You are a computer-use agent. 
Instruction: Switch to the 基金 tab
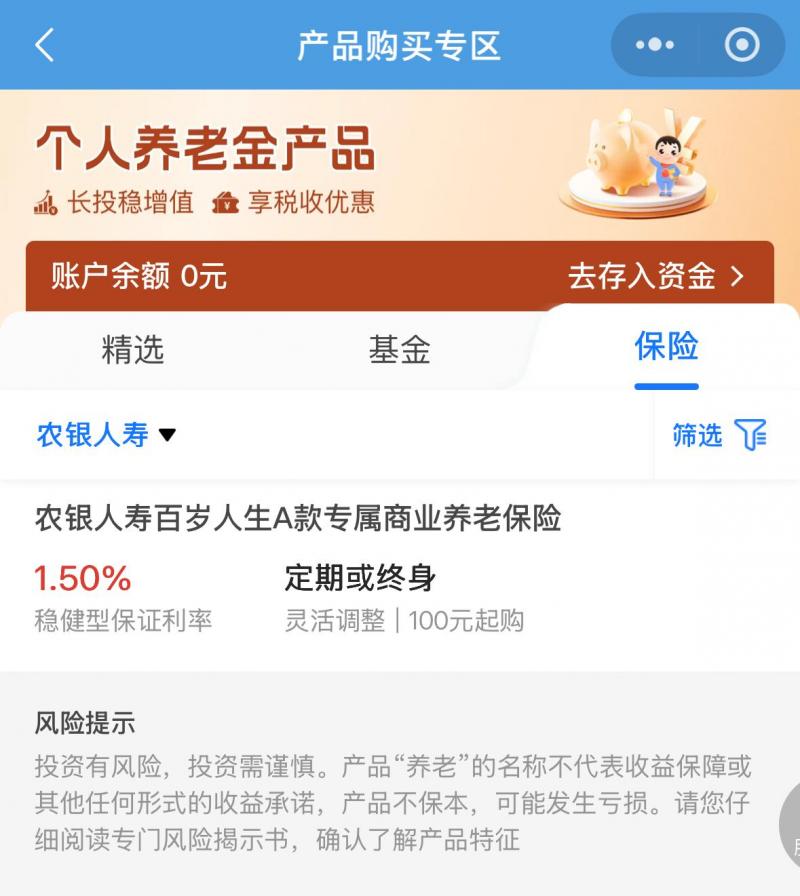399,350
